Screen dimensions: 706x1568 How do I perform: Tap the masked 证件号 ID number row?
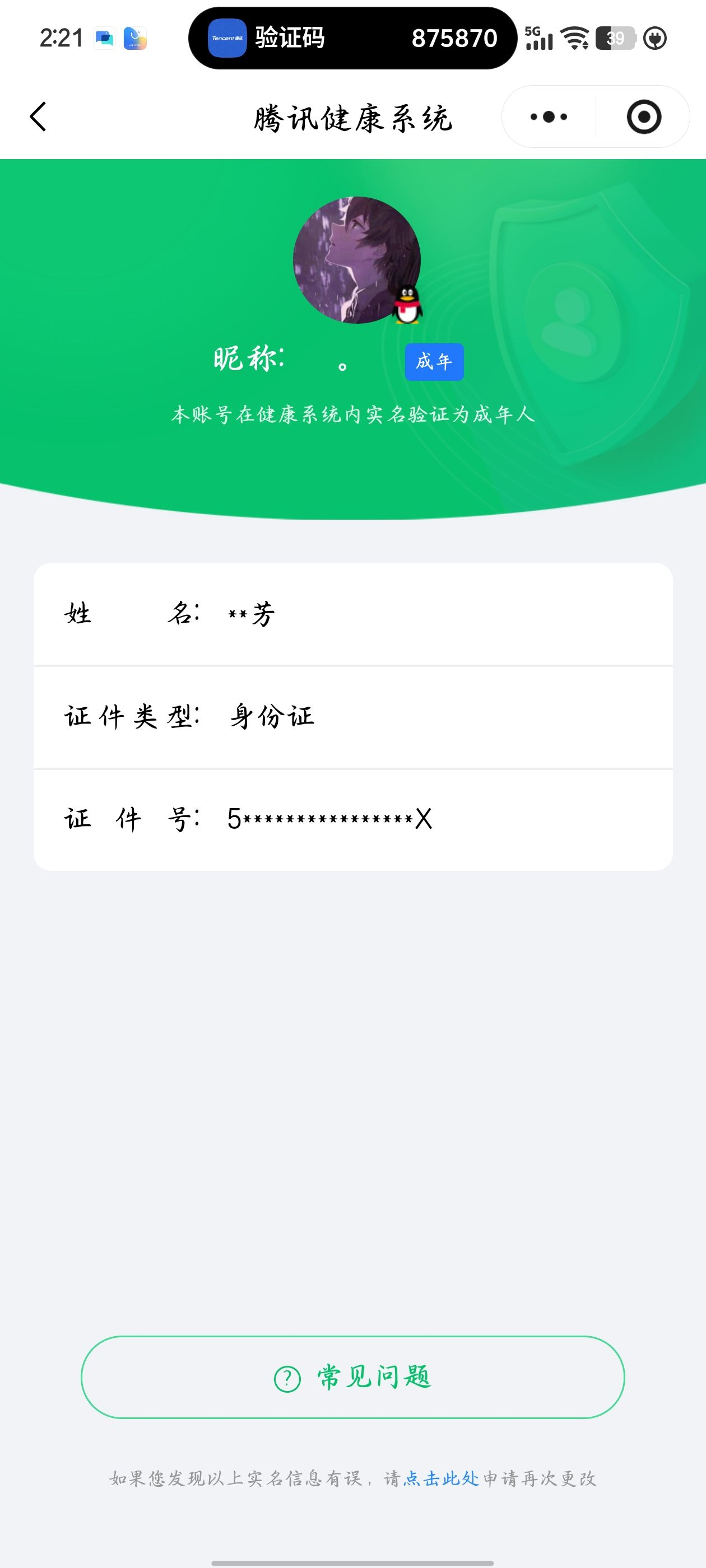click(354, 819)
